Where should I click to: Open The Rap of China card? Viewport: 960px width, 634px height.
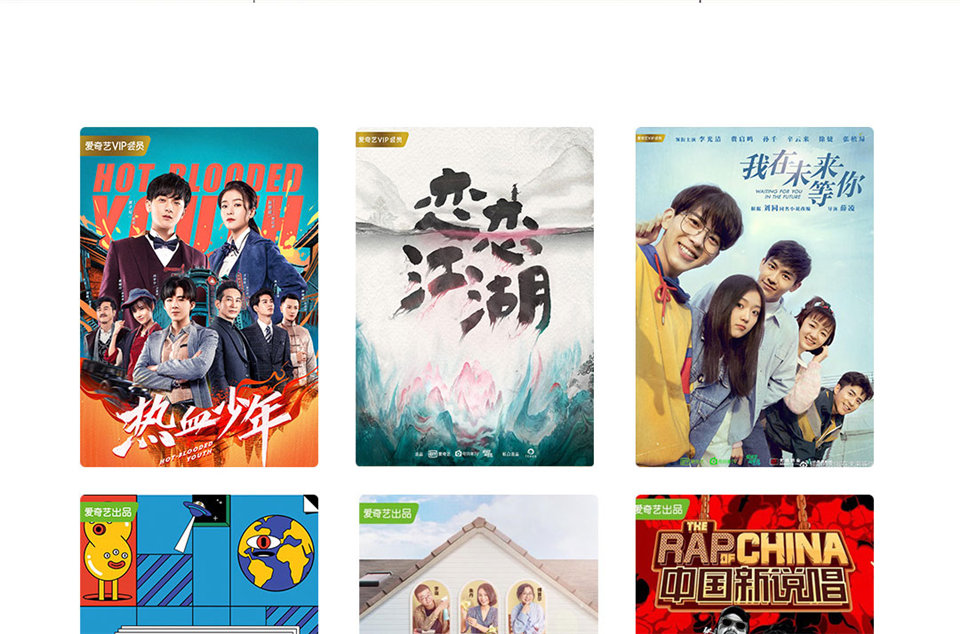(x=754, y=565)
